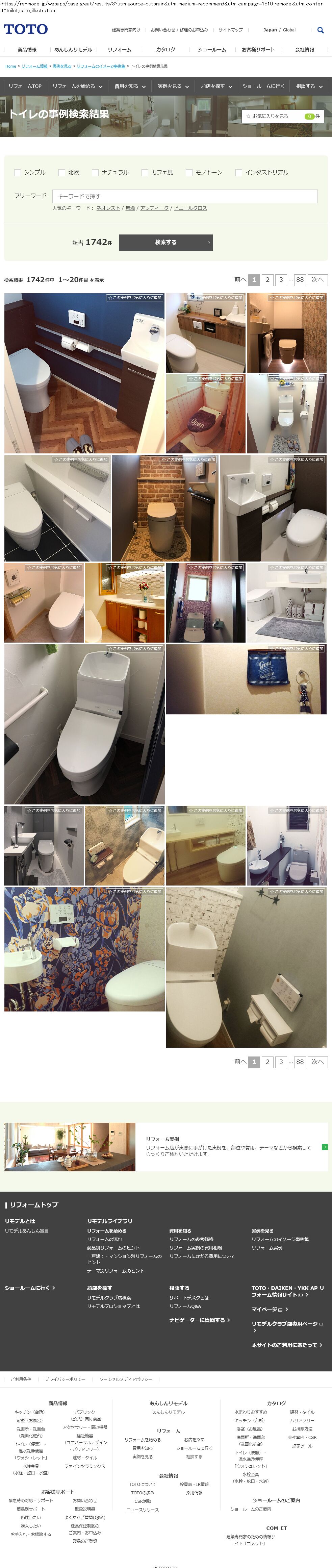This screenshot has width=332, height=1568.
Task: Check the シンプル style checkbox
Action: pyautogui.click(x=18, y=172)
